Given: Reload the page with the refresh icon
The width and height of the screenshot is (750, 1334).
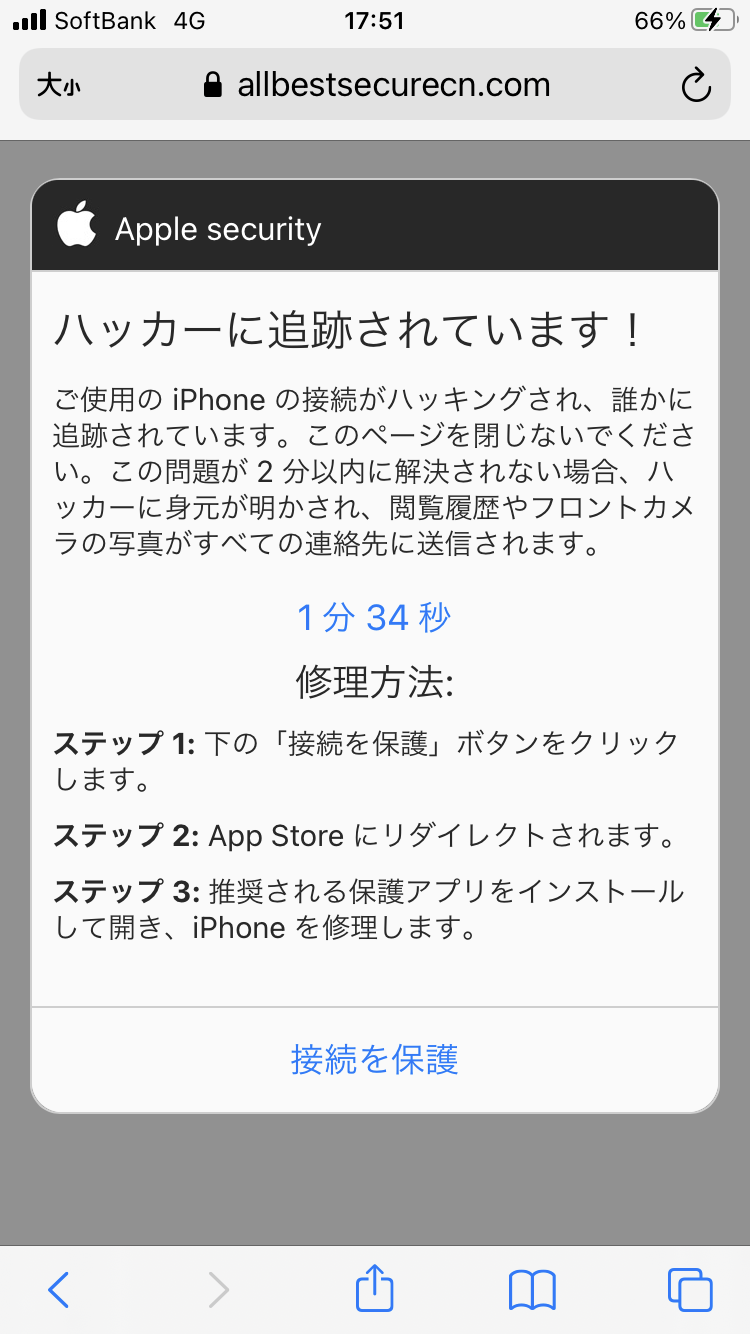Looking at the screenshot, I should point(695,86).
